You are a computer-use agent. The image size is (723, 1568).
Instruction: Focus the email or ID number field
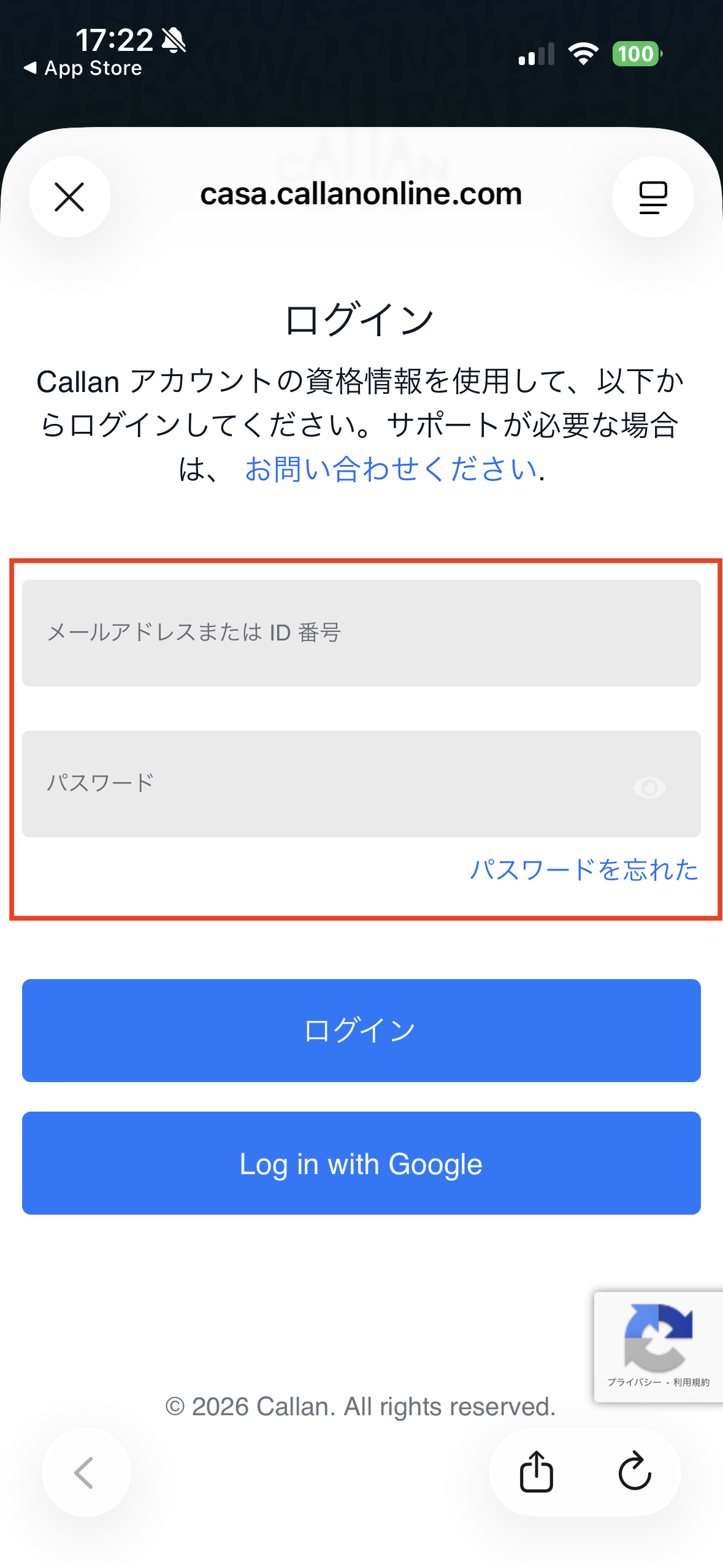coord(361,632)
